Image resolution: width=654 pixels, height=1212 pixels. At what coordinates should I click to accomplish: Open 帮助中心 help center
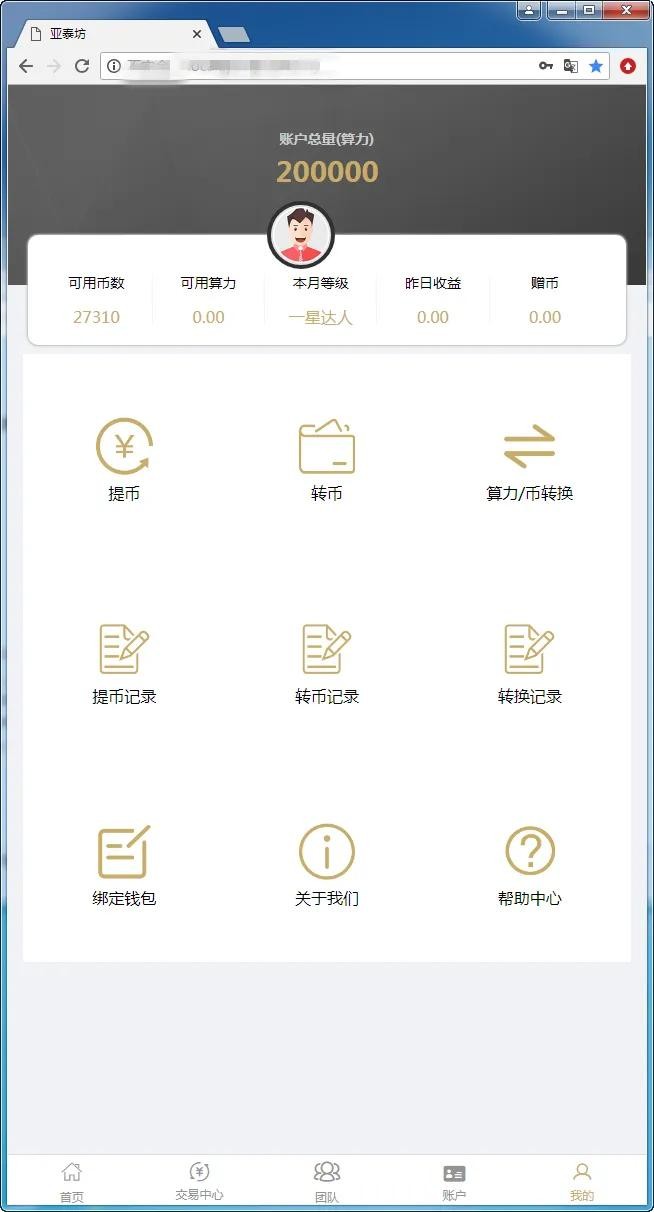tap(529, 864)
